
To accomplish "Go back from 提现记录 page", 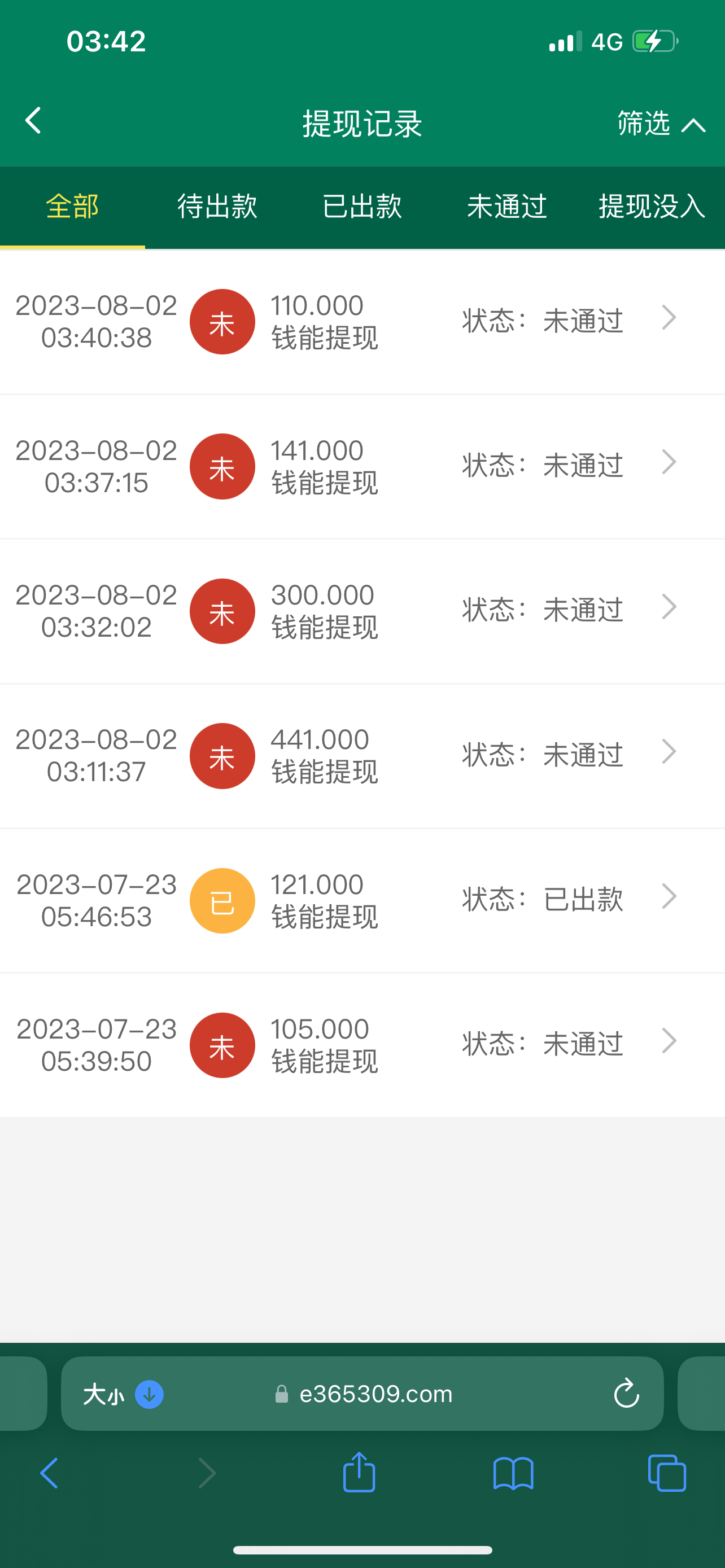I will tap(33, 121).
